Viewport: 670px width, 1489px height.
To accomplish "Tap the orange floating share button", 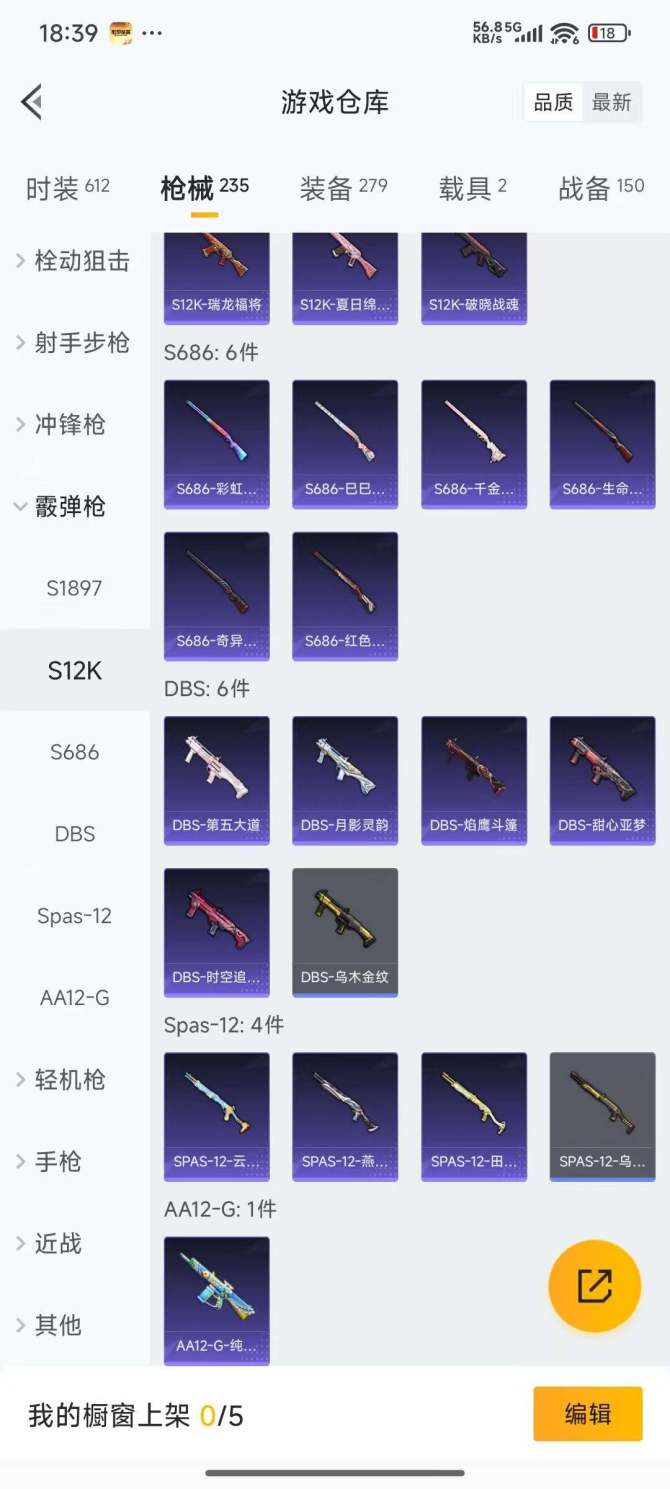I will (x=594, y=1285).
